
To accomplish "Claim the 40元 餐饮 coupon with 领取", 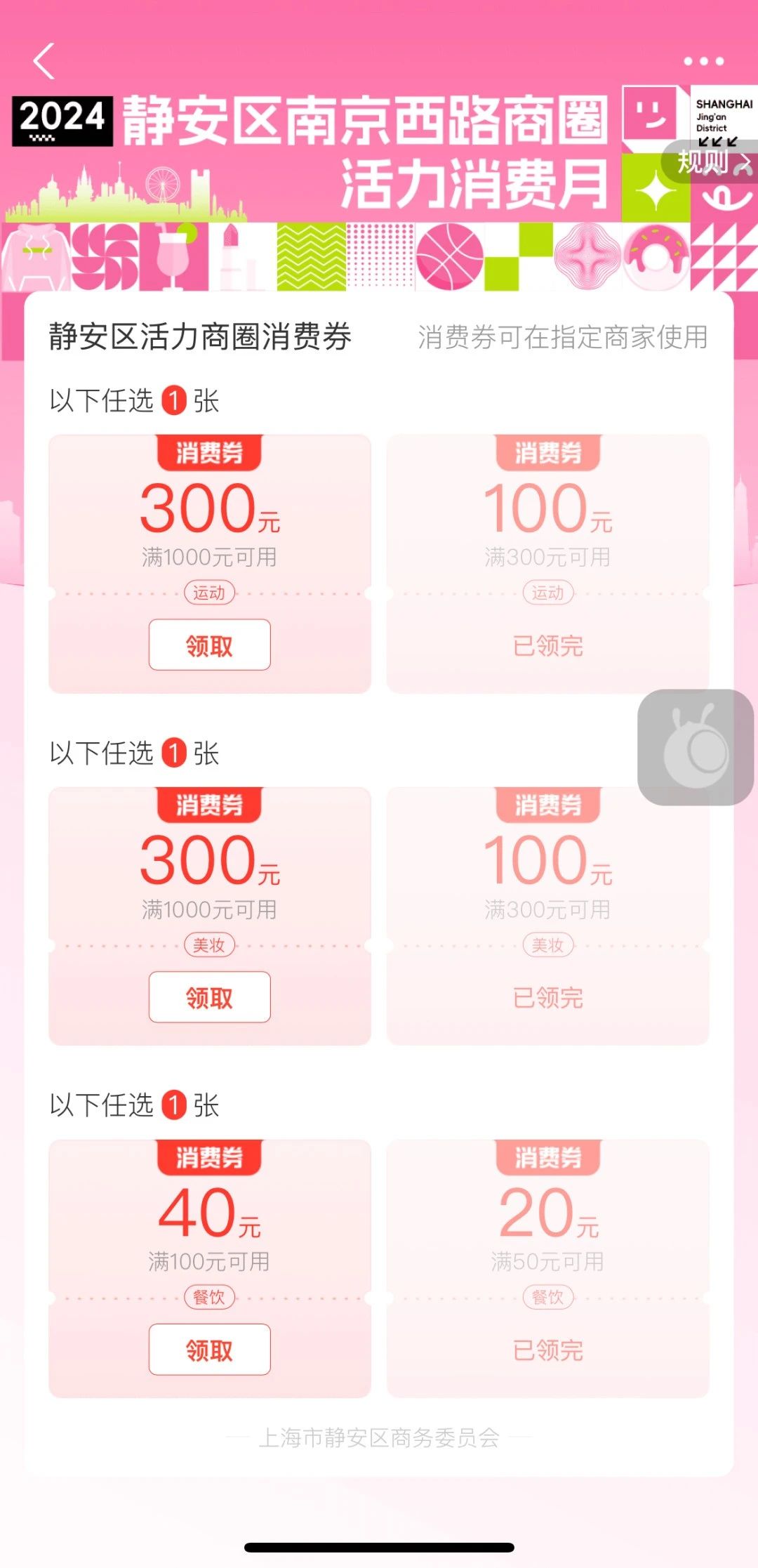I will pos(209,1350).
